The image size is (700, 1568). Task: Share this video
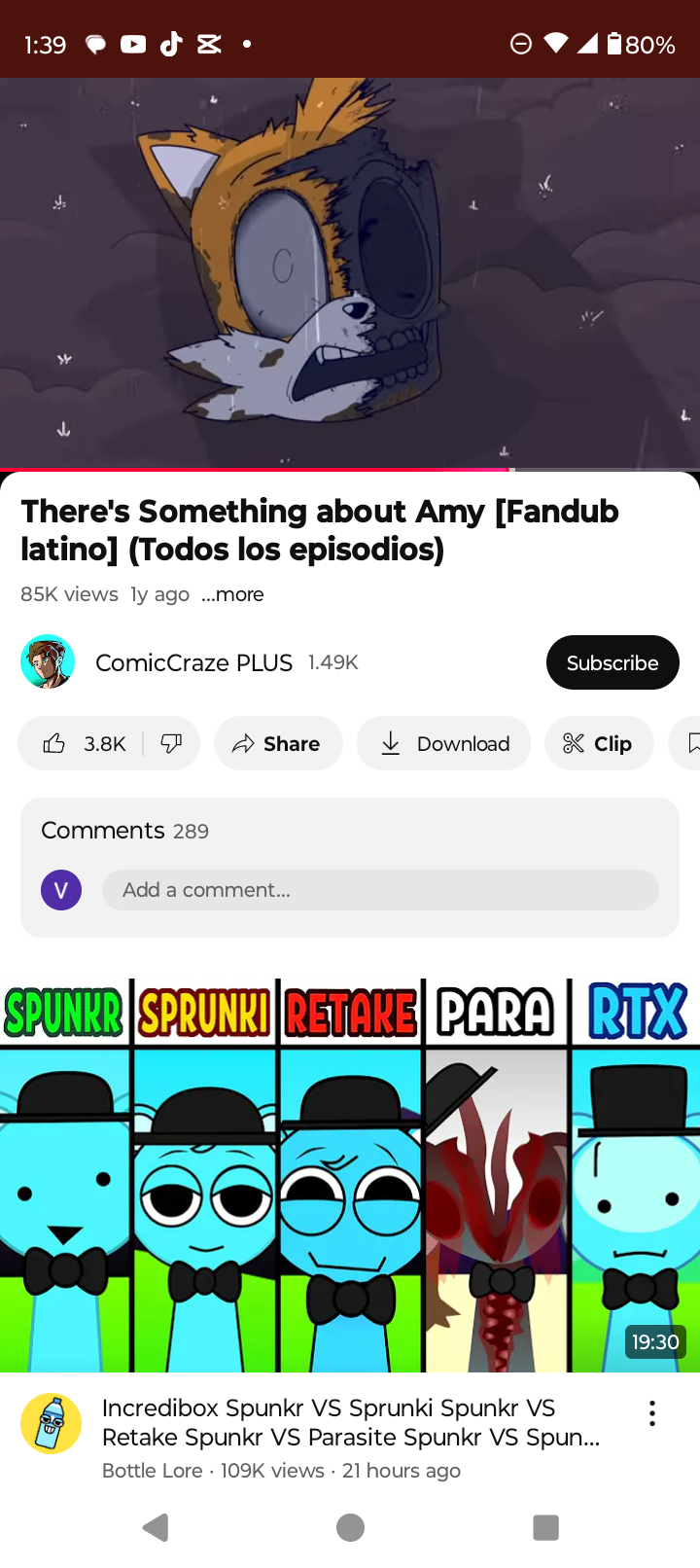pyautogui.click(x=278, y=744)
